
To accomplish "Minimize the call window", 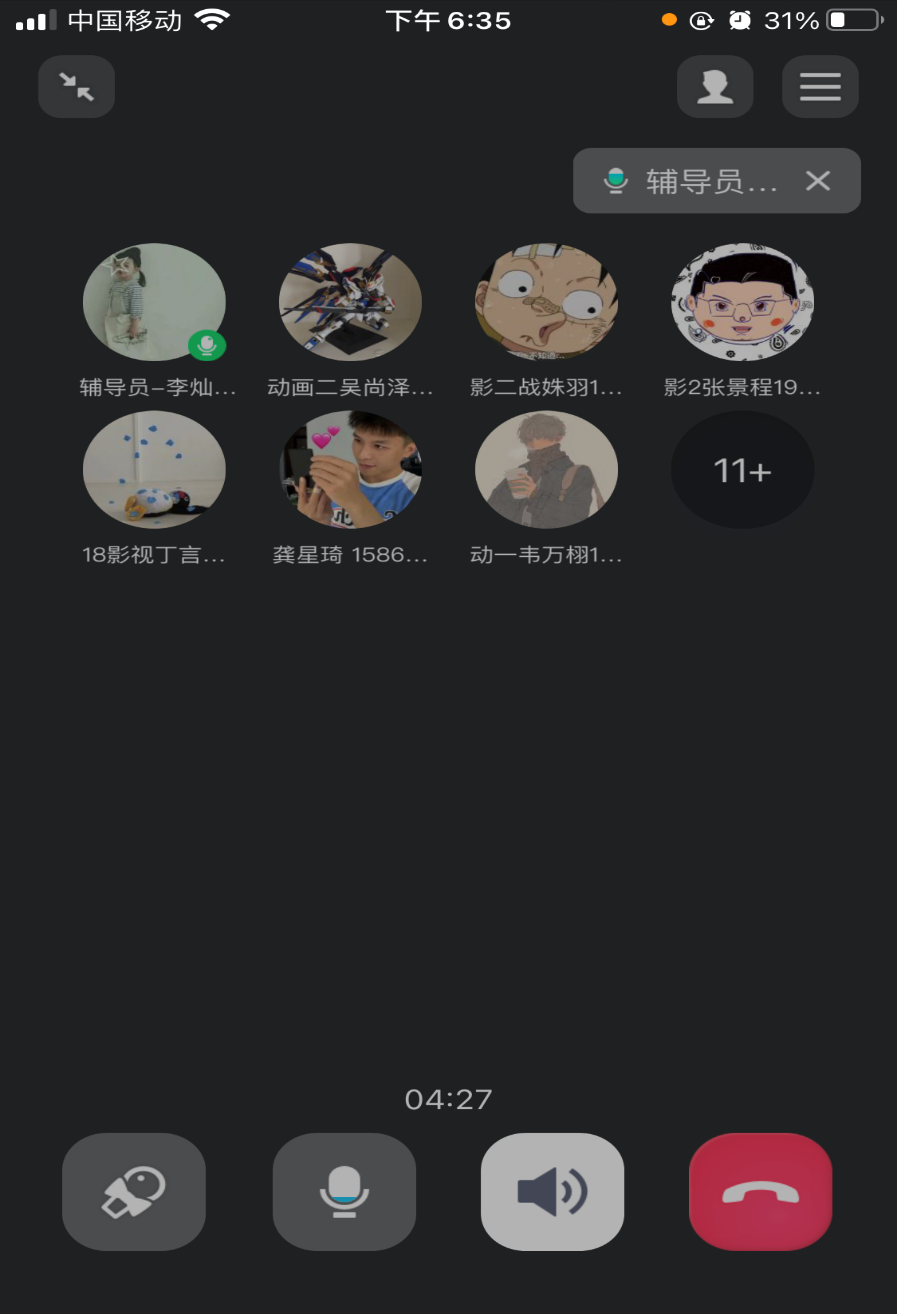I will [x=77, y=87].
